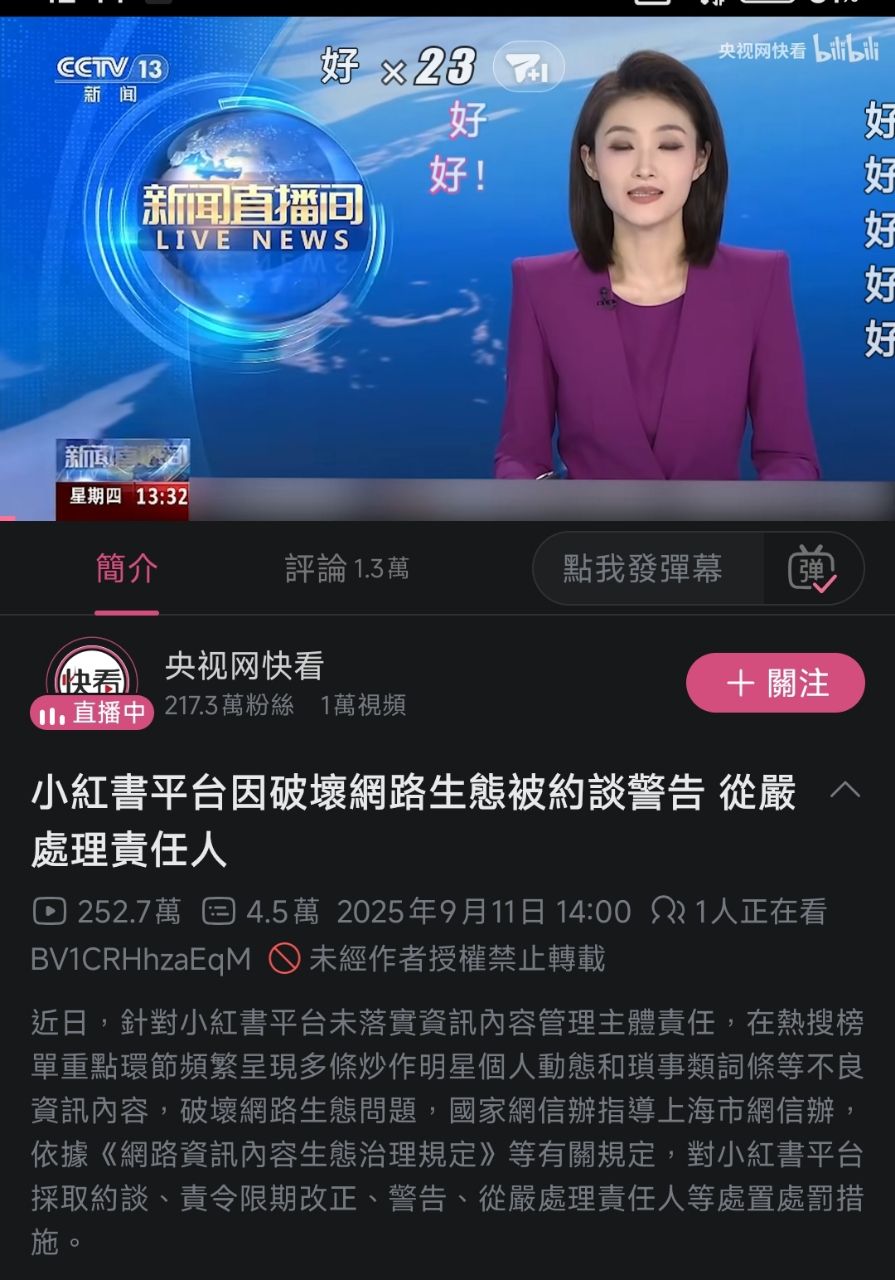
Task: Toggle the danmaku display icon
Action: [812, 569]
